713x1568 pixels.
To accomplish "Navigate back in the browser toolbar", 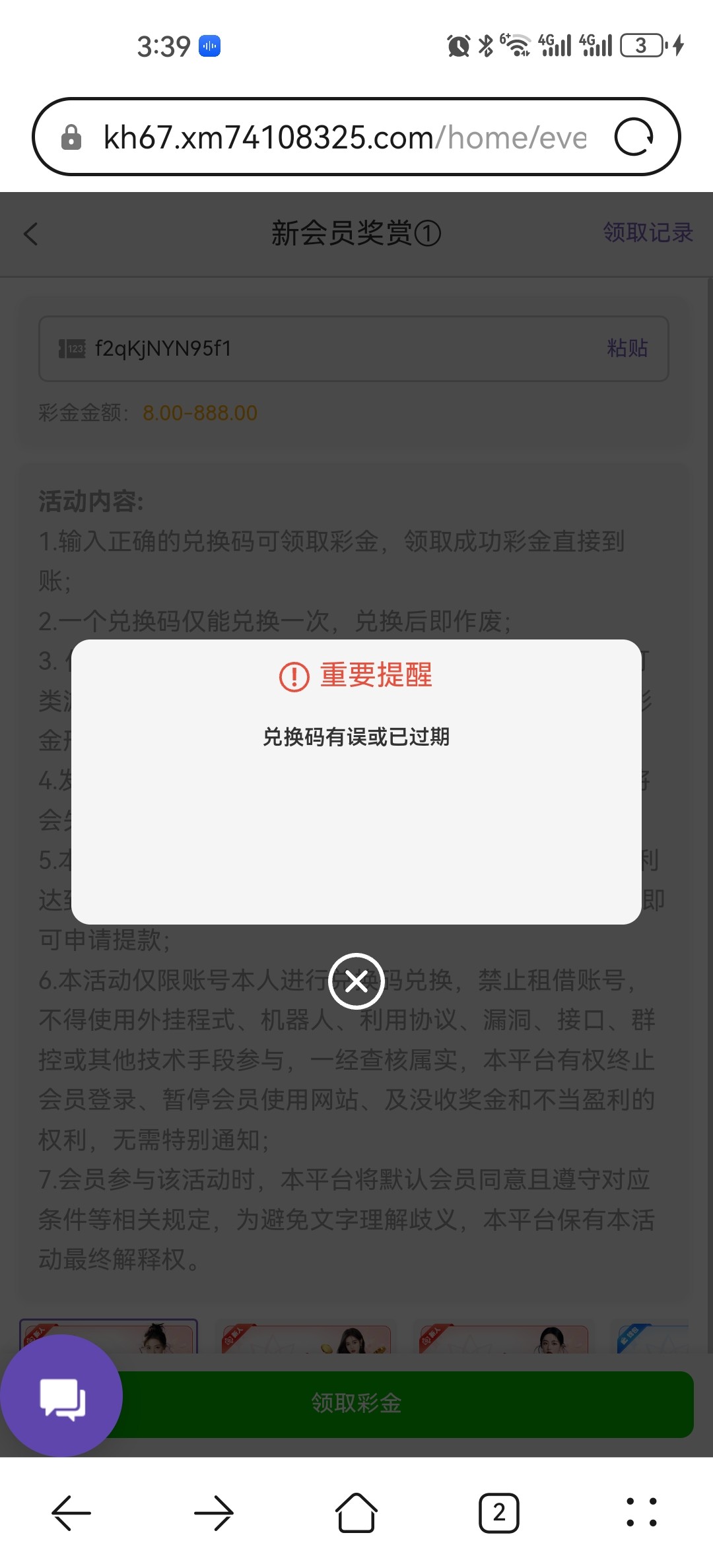I will click(71, 1513).
